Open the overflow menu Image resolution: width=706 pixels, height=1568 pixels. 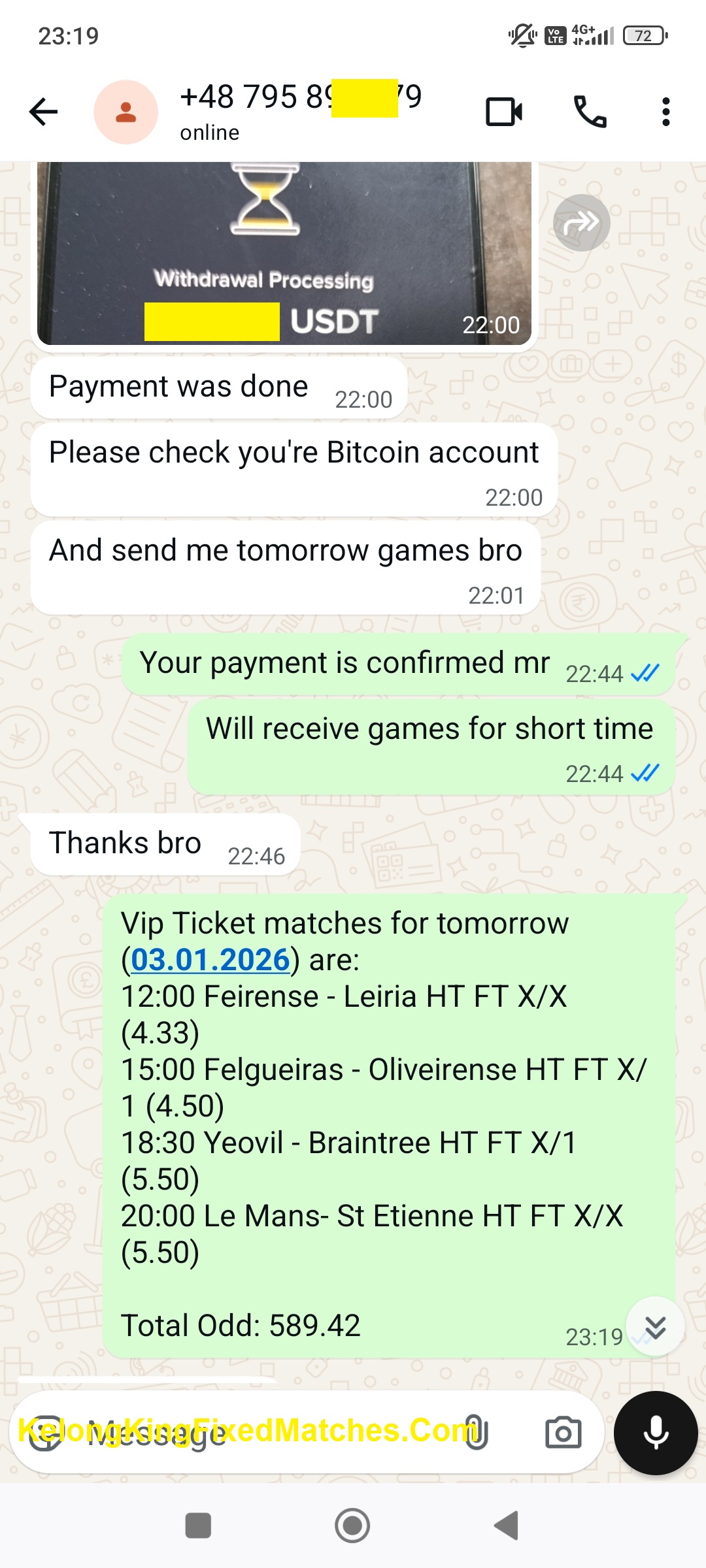pyautogui.click(x=665, y=112)
